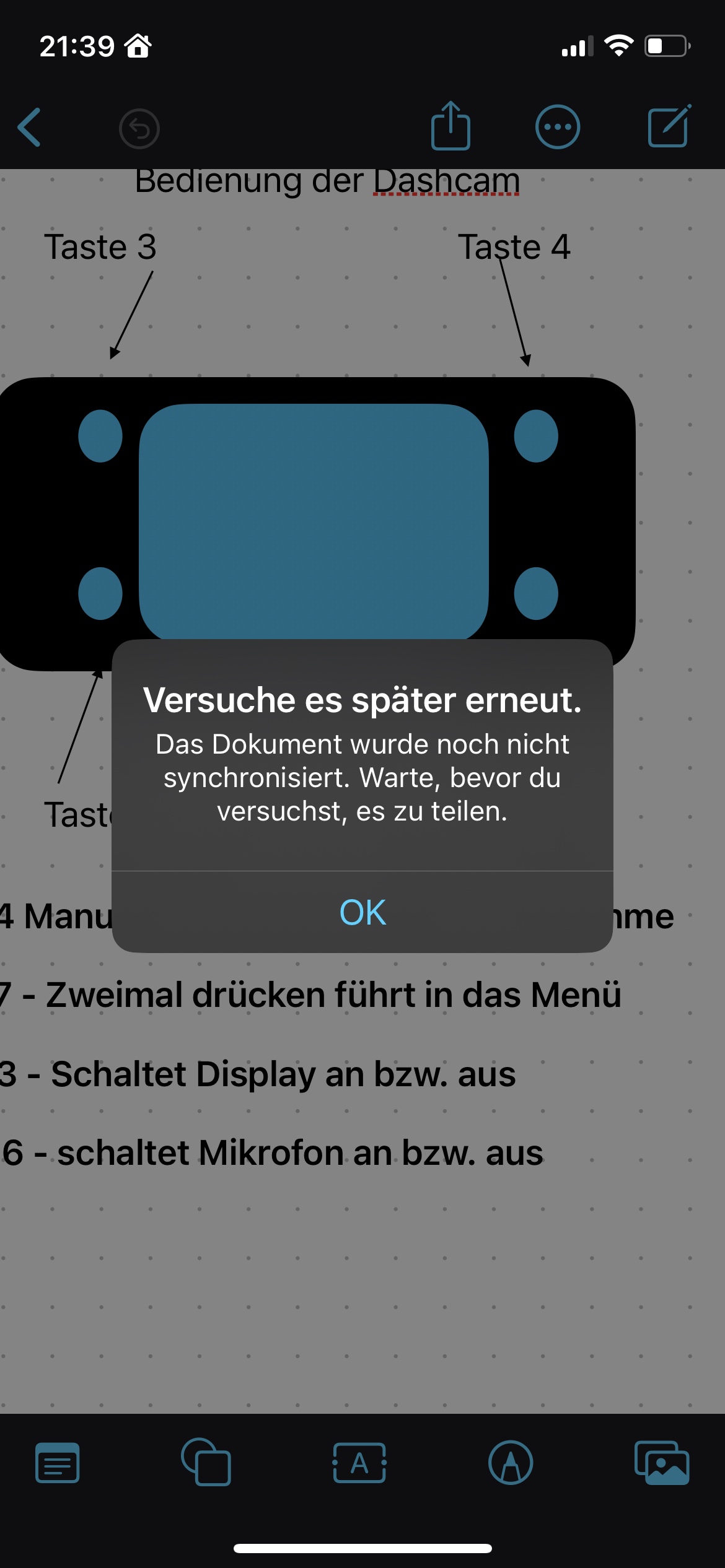The image size is (725, 1568).
Task: Go back with the top-left arrow
Action: click(29, 128)
